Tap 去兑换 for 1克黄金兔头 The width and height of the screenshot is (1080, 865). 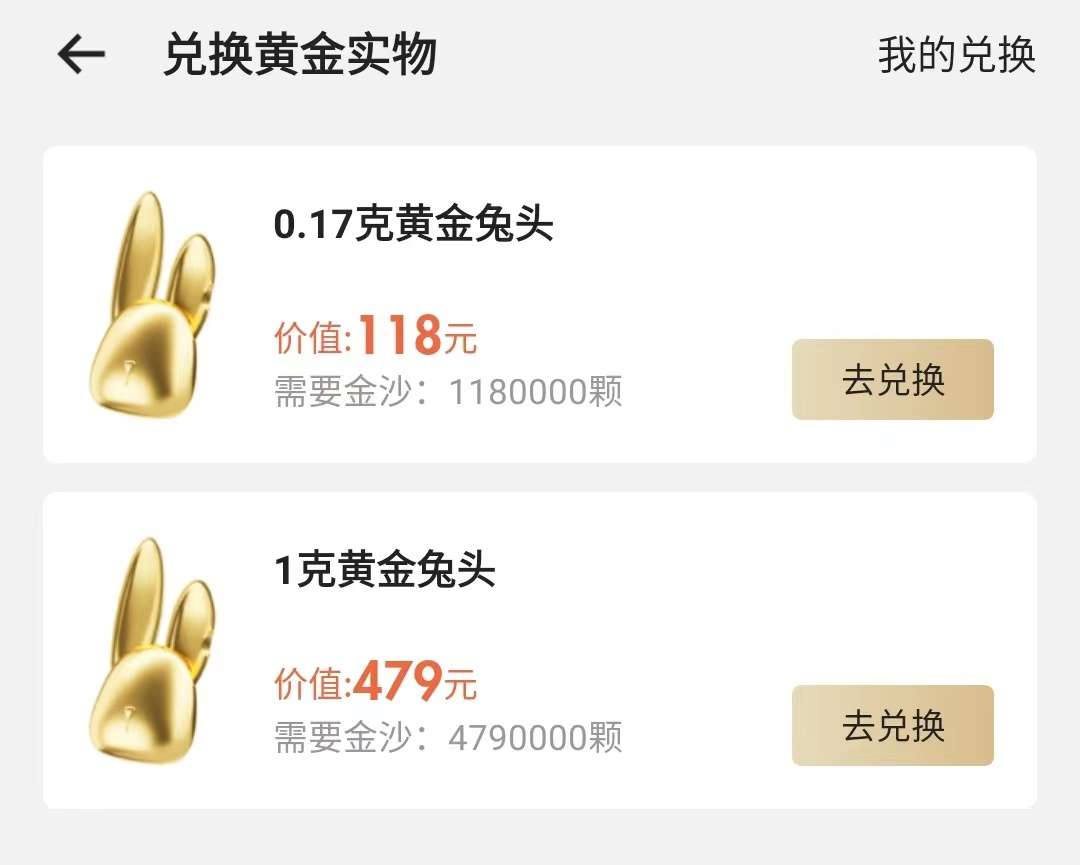pos(892,726)
